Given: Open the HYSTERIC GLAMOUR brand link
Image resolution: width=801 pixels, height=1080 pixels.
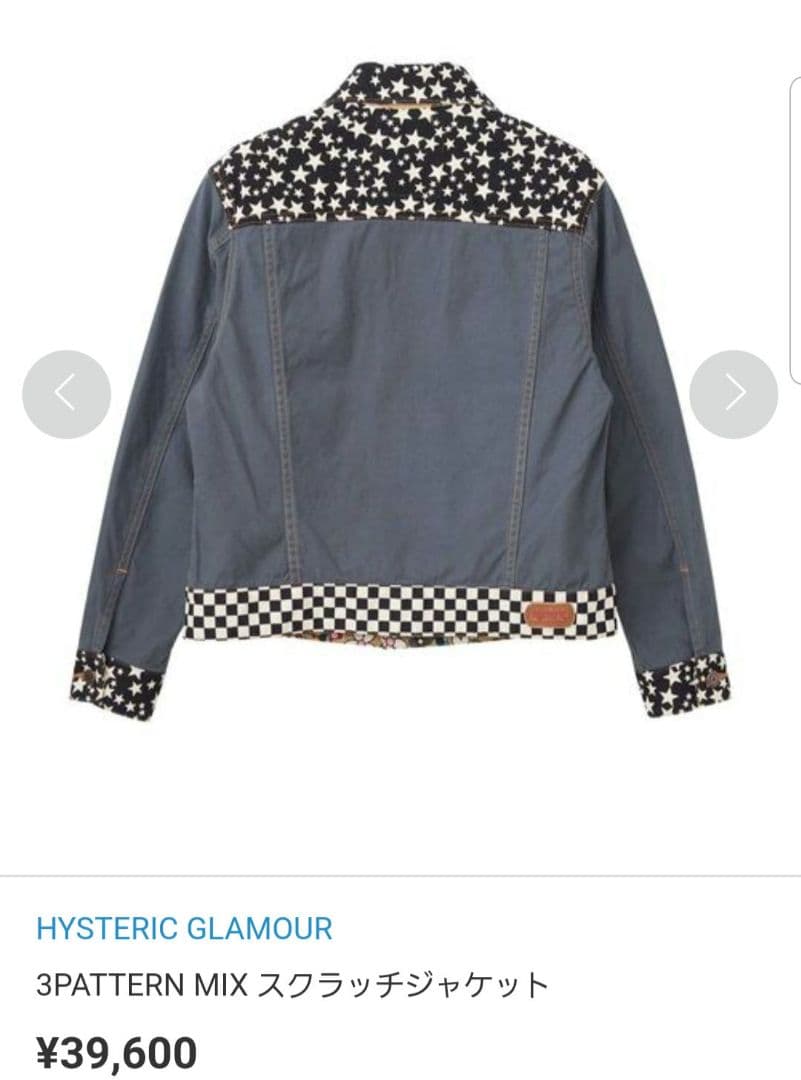Looking at the screenshot, I should 184,928.
